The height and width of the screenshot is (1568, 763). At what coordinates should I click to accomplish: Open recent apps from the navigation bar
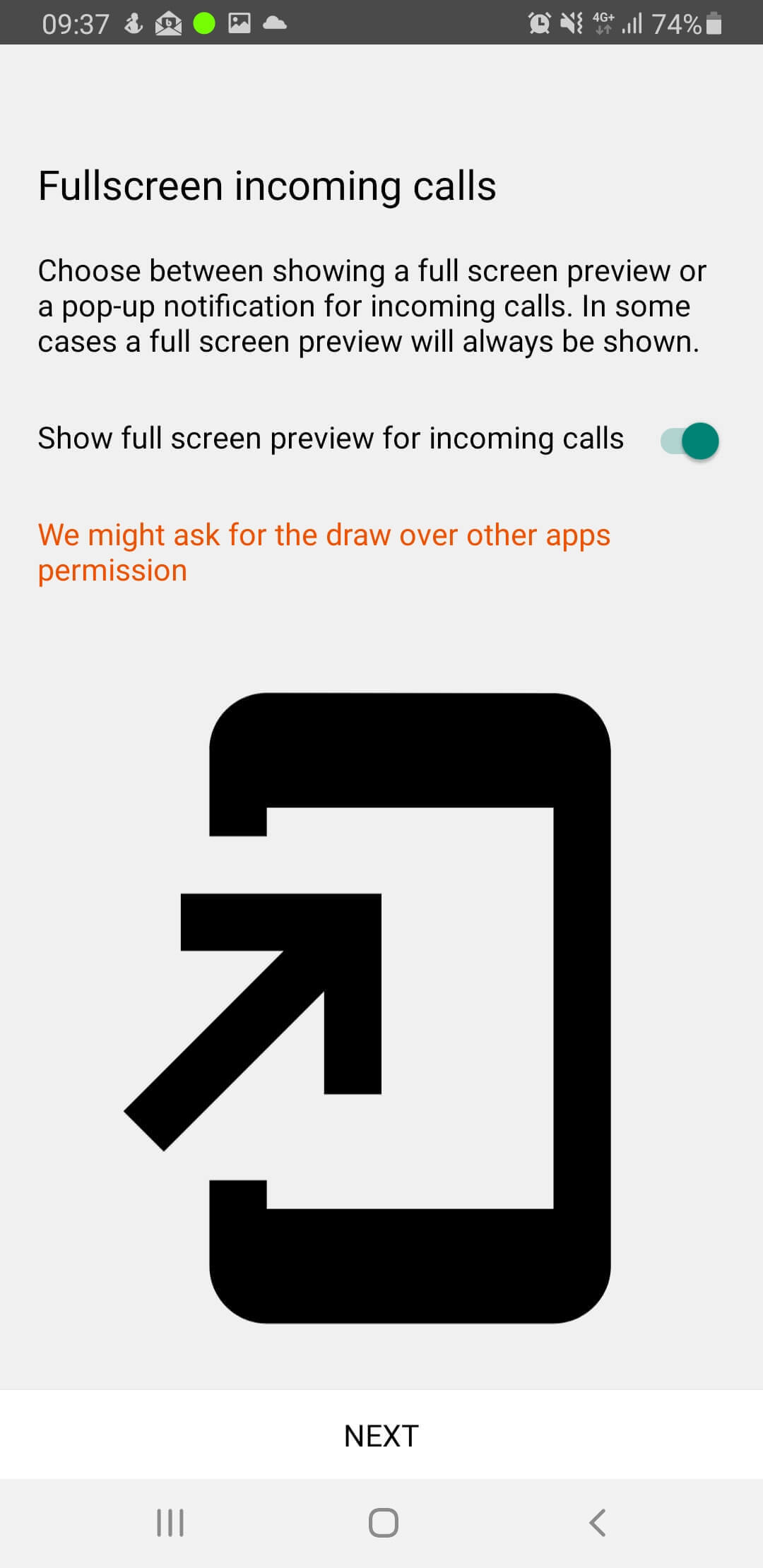170,1523
